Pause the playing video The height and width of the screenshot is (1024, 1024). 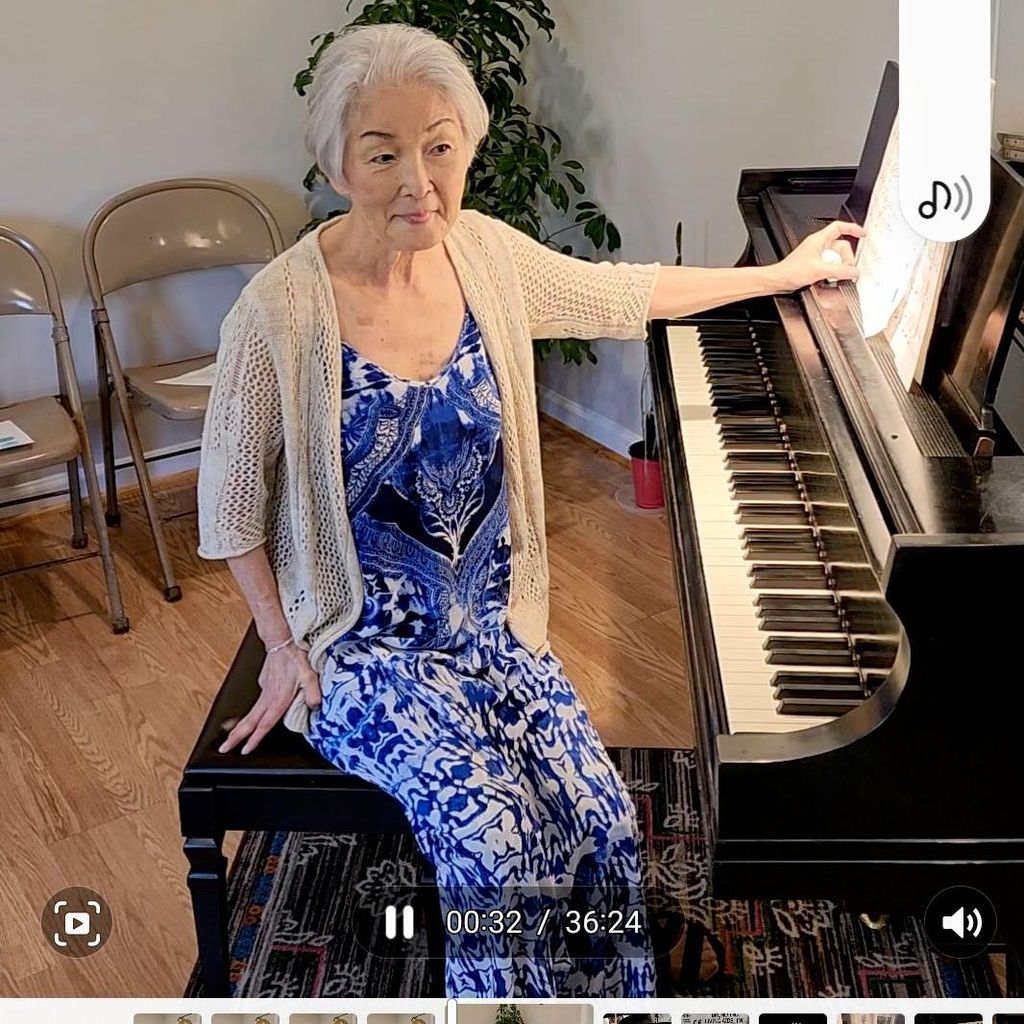[399, 922]
